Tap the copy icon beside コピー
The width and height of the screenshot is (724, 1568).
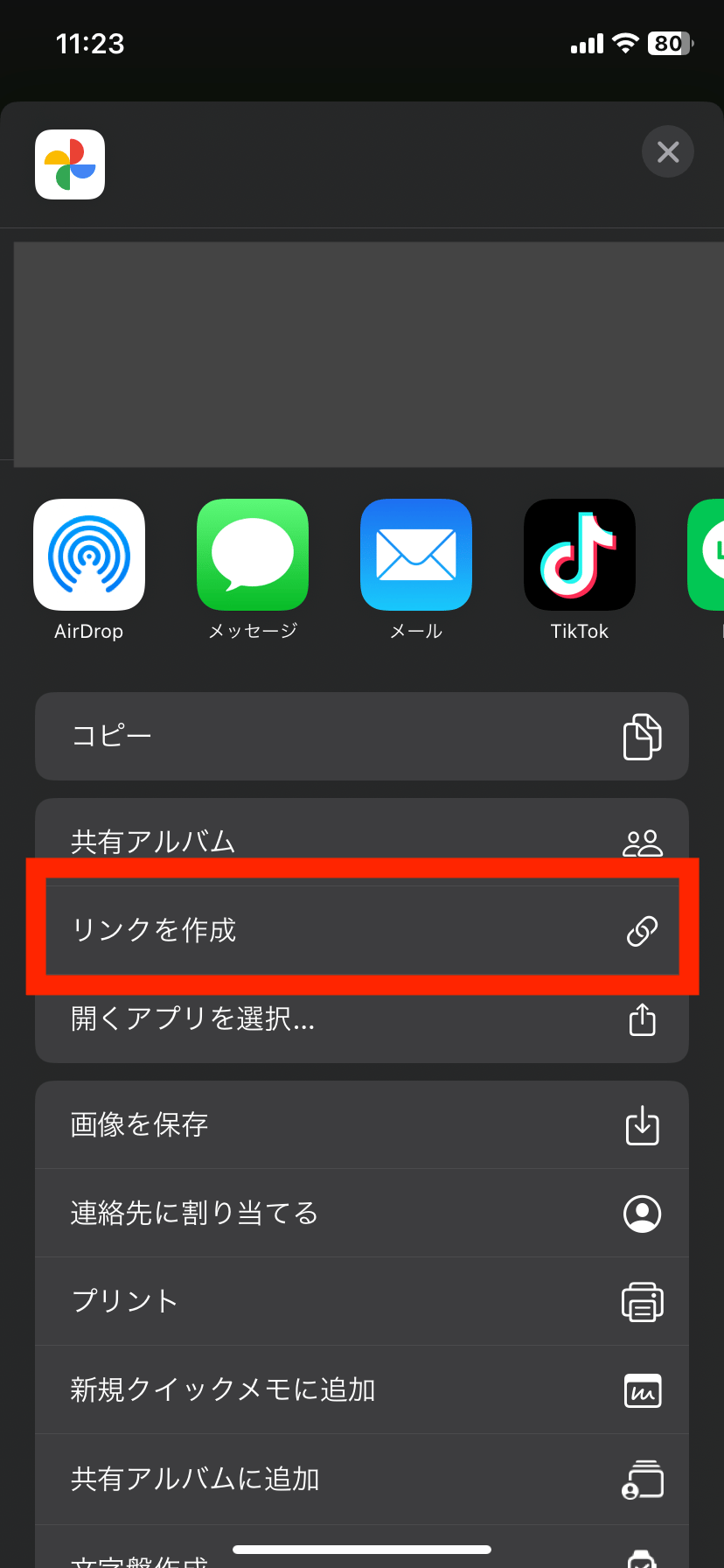tap(642, 736)
